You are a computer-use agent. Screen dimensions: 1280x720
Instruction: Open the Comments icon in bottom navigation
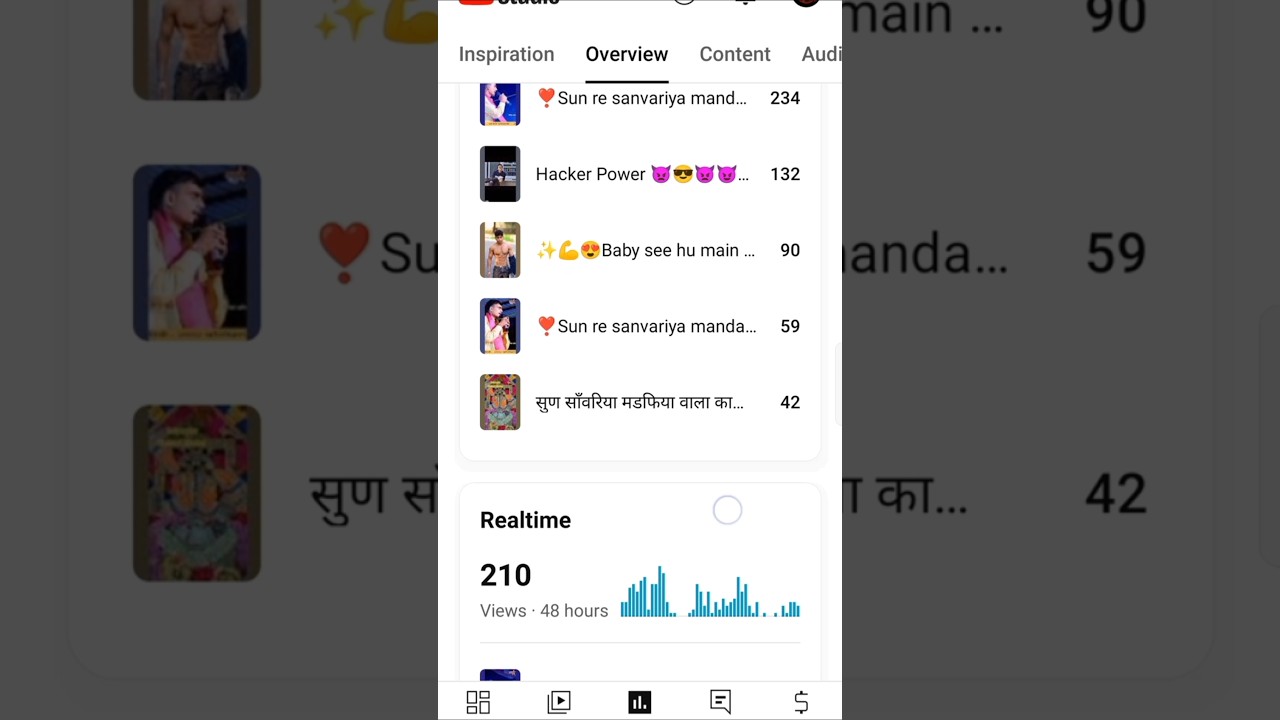[720, 703]
